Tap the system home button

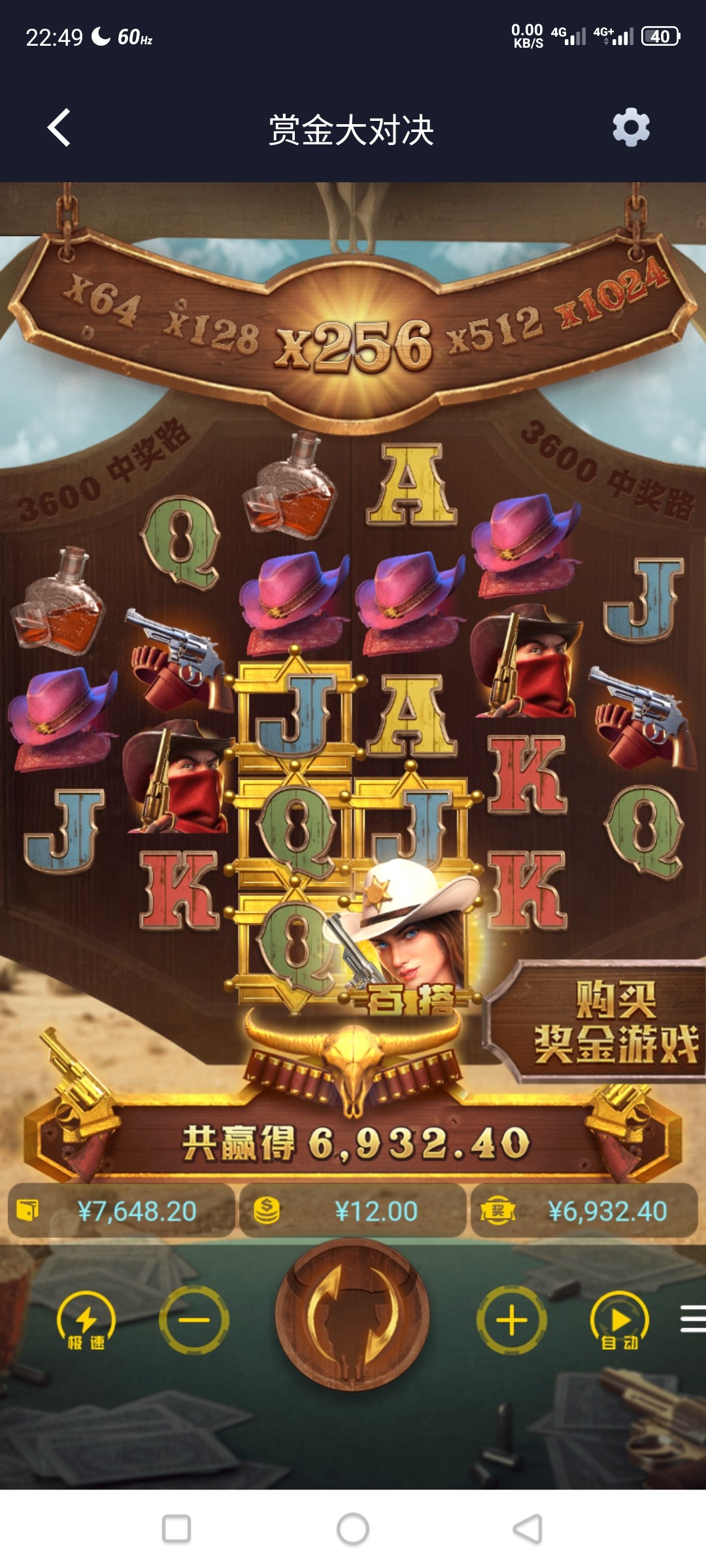[353, 1529]
